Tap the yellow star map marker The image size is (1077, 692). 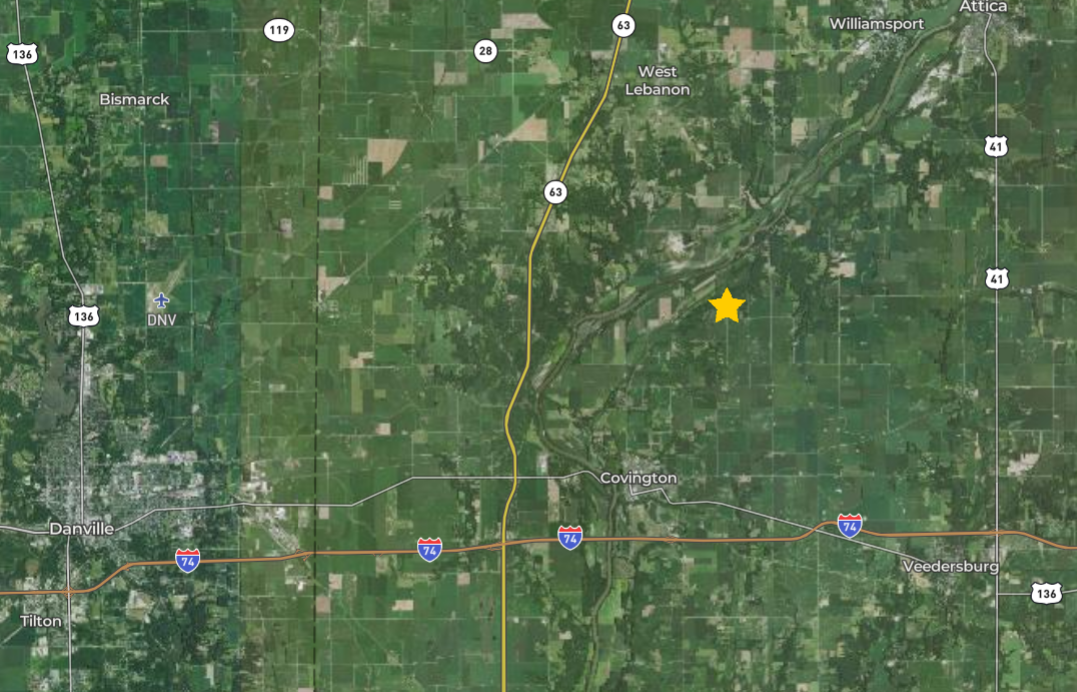[727, 306]
